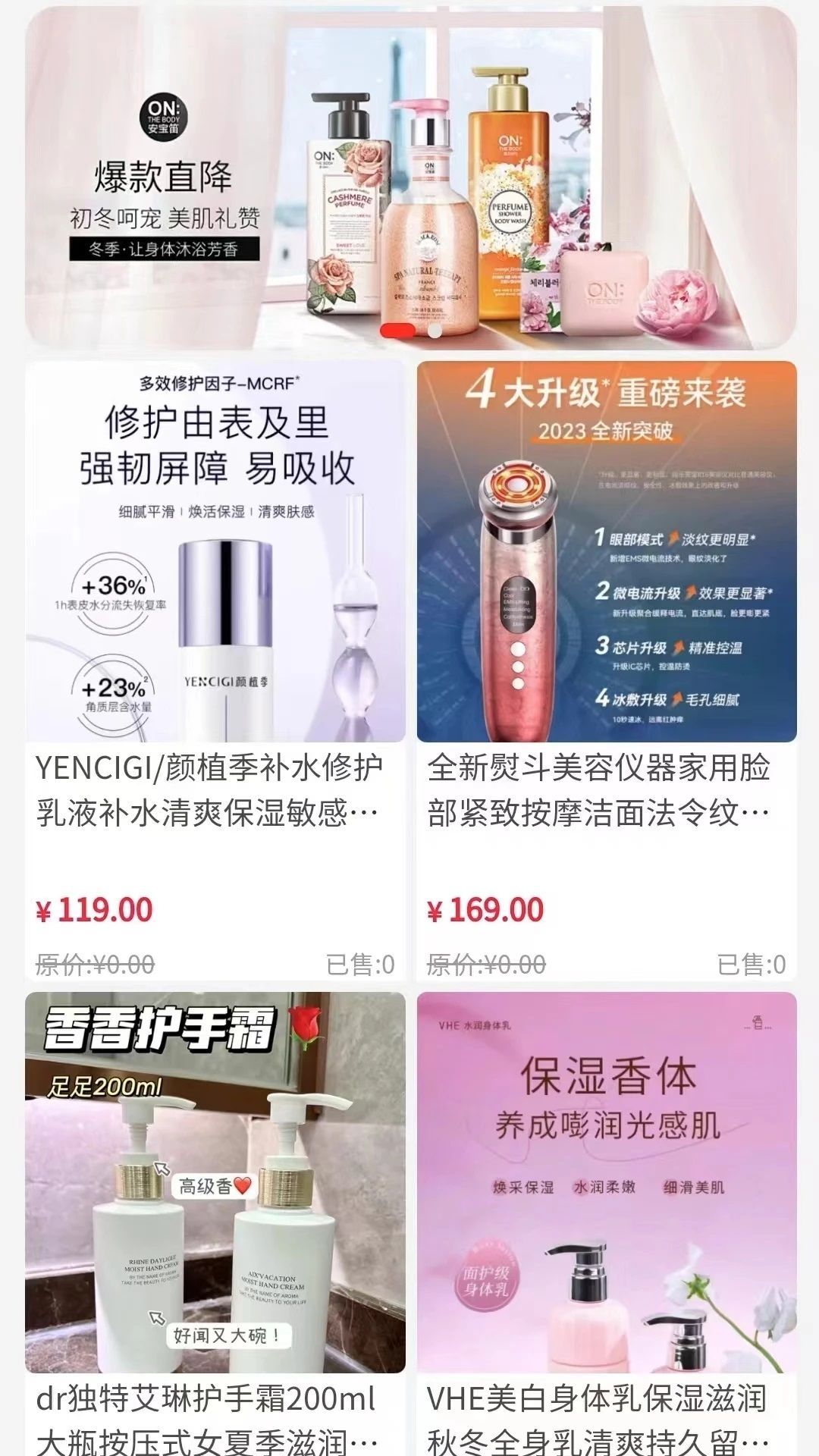Open the dr独特艾琳护手霜200ml hand cream item
The height and width of the screenshot is (1456, 819).
215,1224
